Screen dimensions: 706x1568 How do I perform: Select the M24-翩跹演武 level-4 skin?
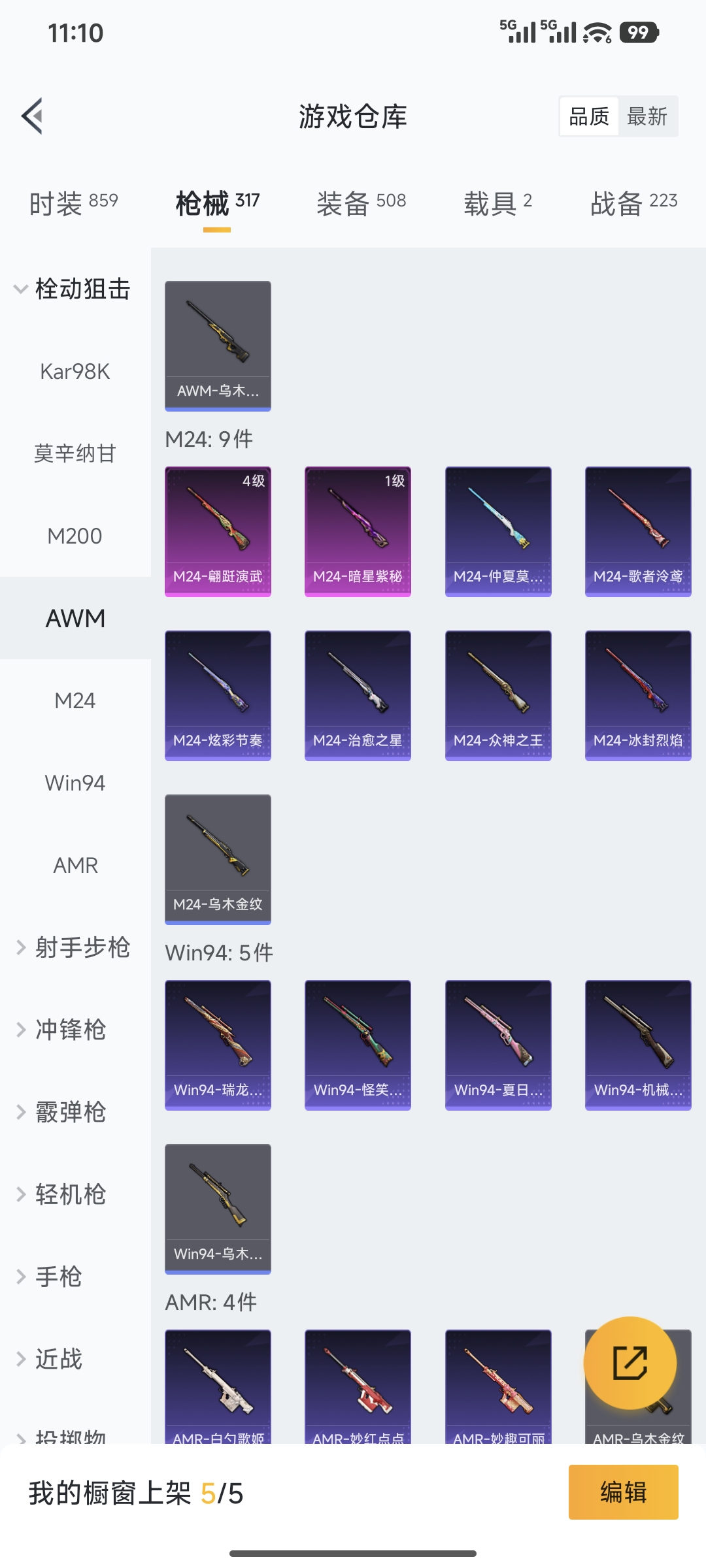218,531
